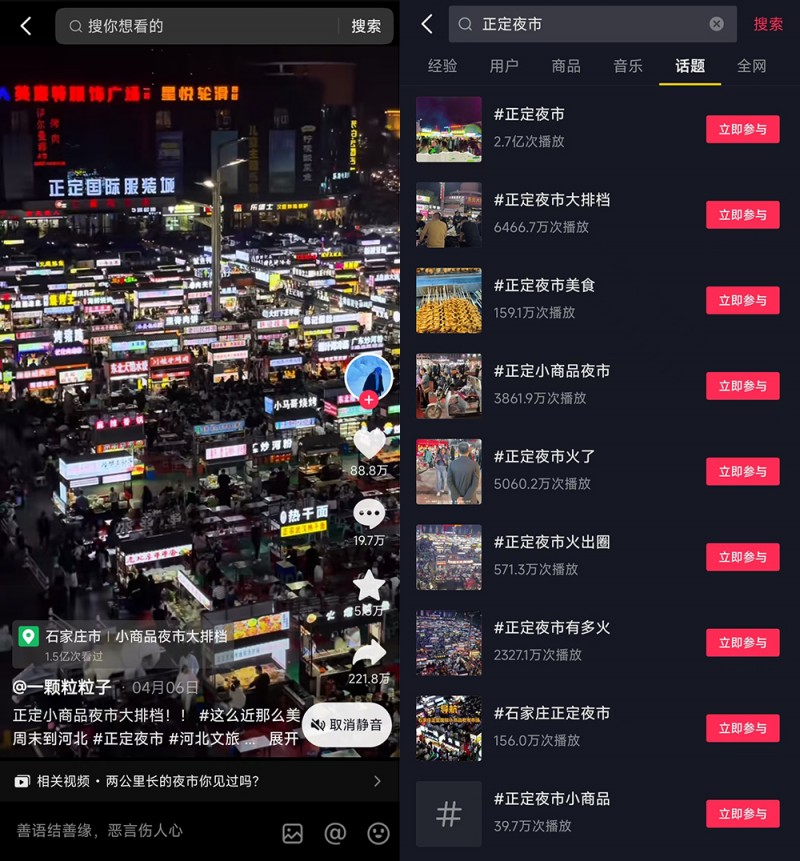Open the emoji picker in comment bar
800x861 pixels.
(x=378, y=832)
